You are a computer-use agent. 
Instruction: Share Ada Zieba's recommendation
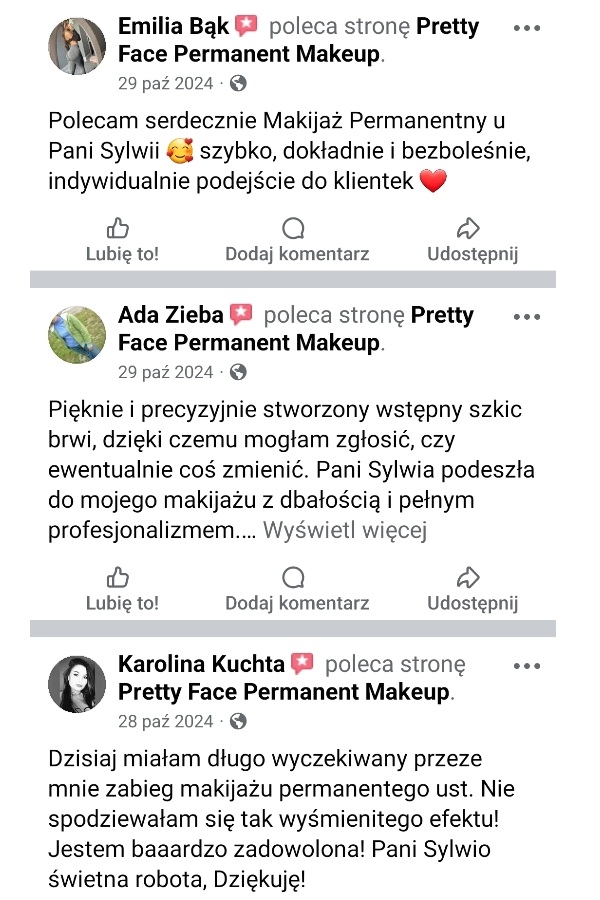pyautogui.click(x=472, y=589)
